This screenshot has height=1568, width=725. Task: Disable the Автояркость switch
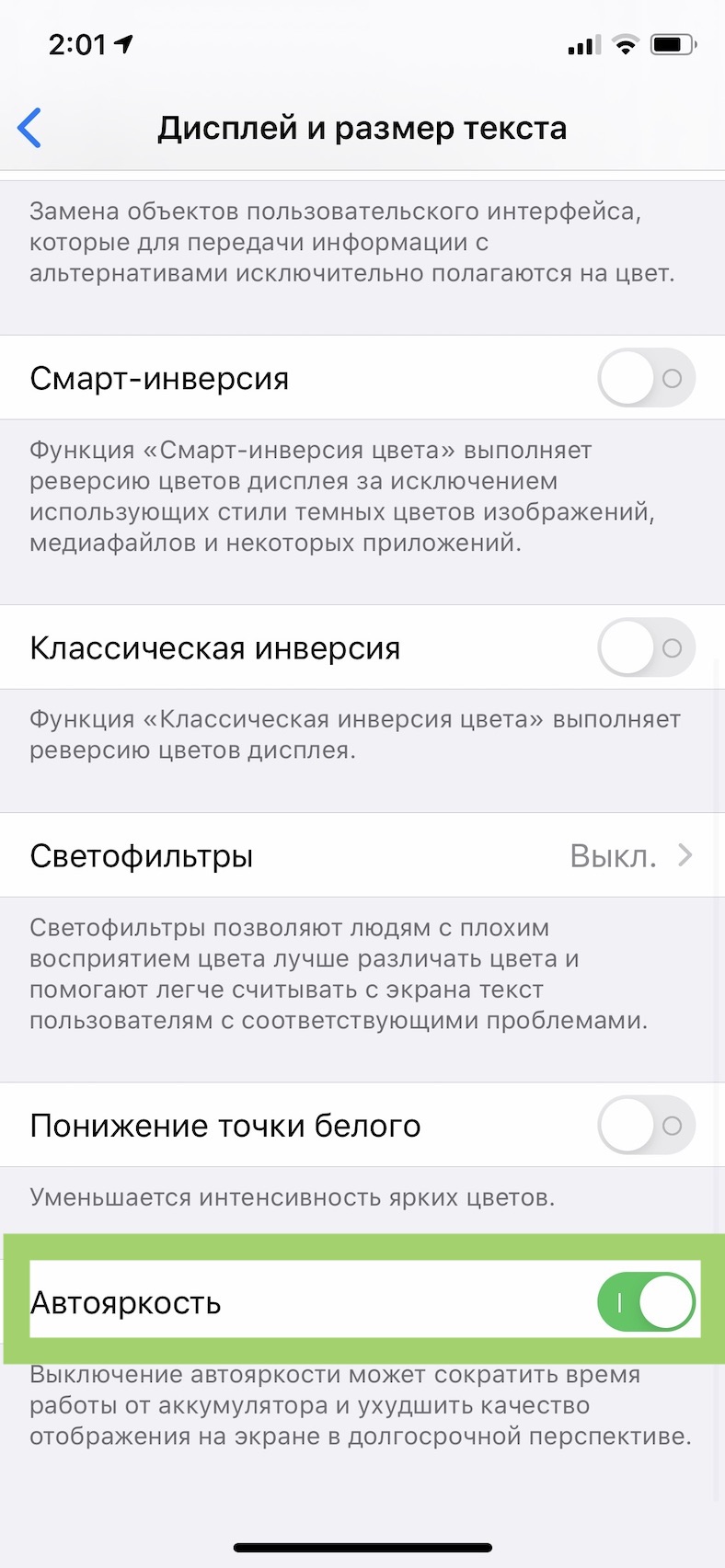(646, 1302)
